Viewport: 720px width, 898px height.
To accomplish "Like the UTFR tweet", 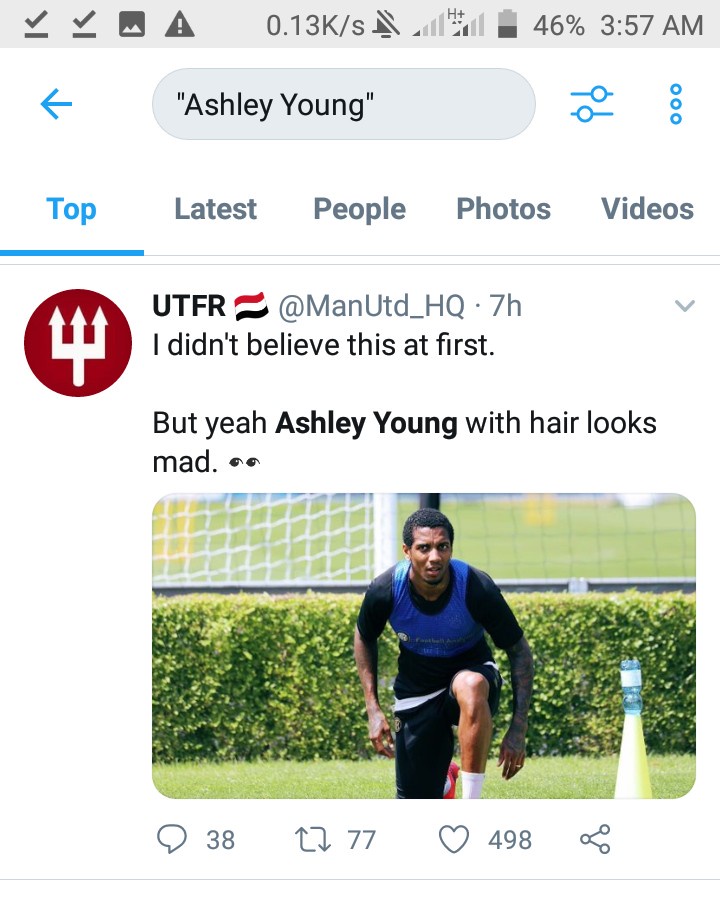I will 455,839.
